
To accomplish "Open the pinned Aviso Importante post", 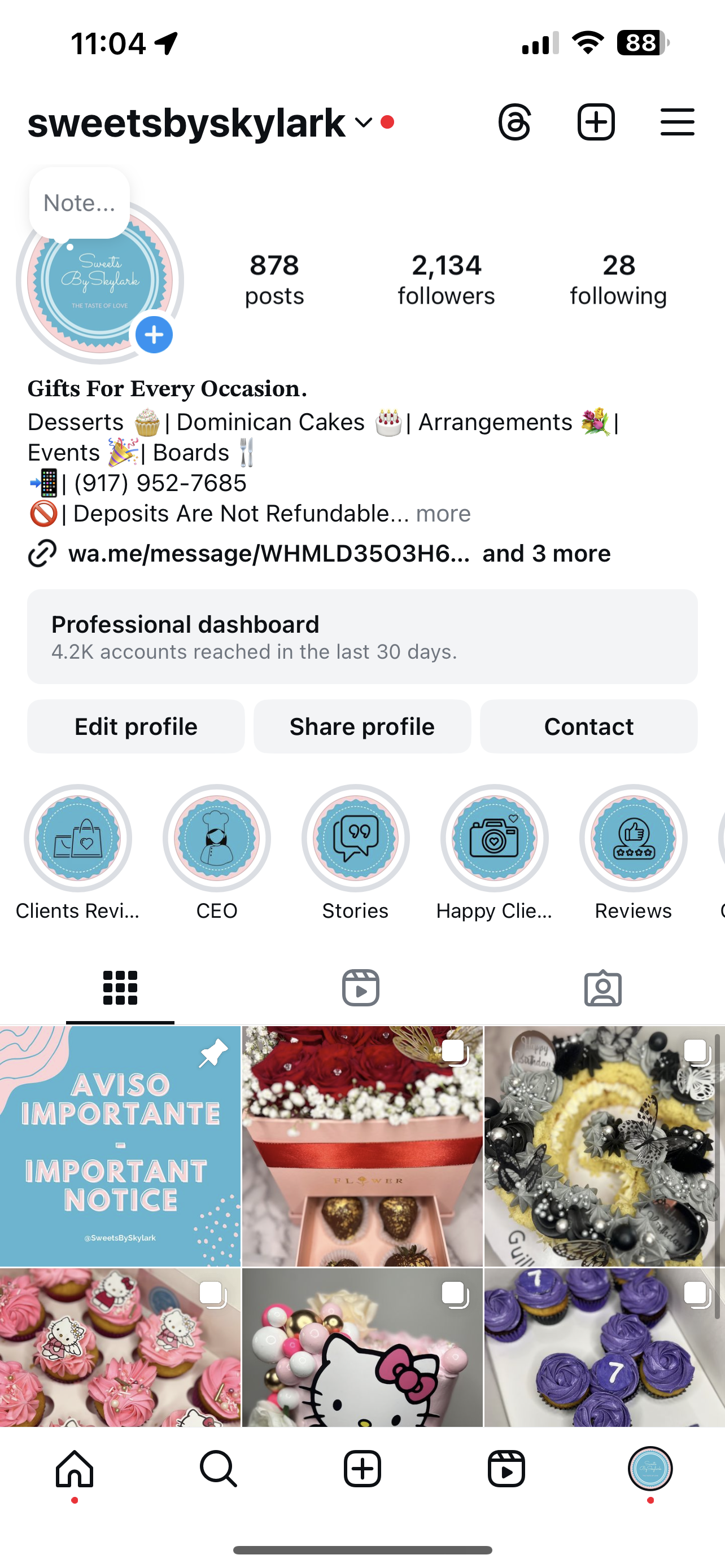I will pyautogui.click(x=120, y=1146).
